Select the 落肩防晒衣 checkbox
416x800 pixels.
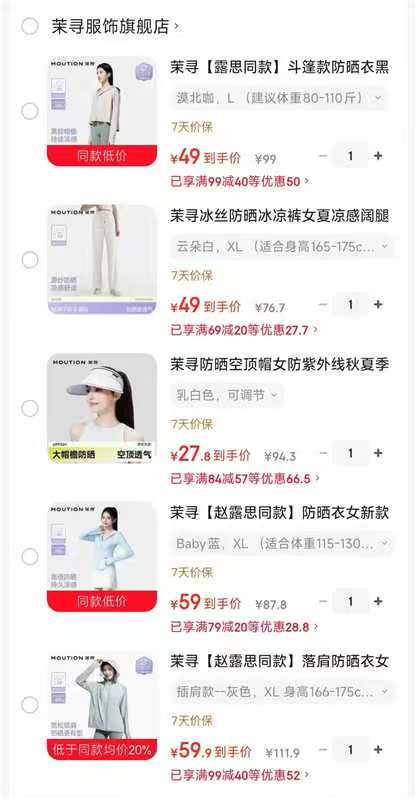[30, 705]
